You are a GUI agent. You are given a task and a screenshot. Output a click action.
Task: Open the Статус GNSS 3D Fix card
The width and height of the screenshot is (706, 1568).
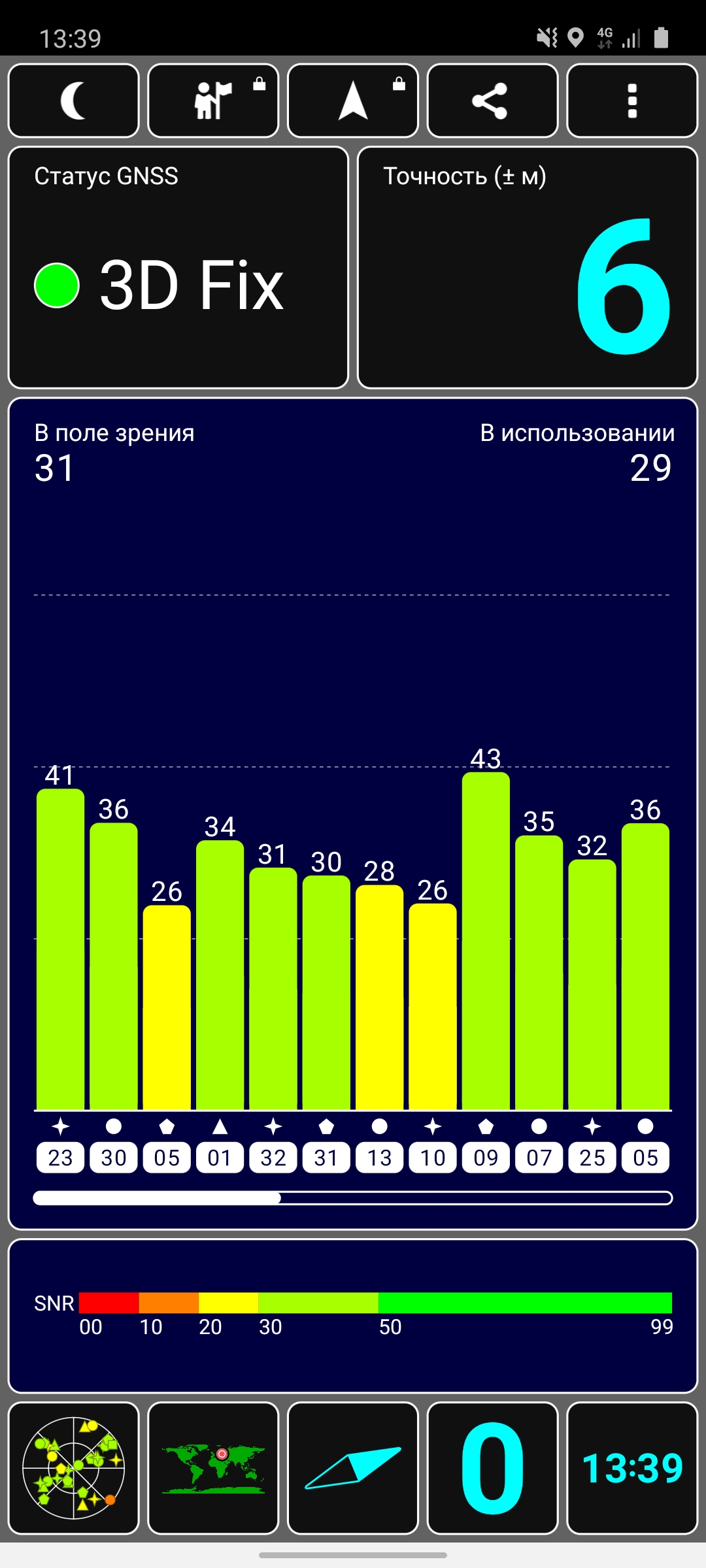tap(178, 268)
